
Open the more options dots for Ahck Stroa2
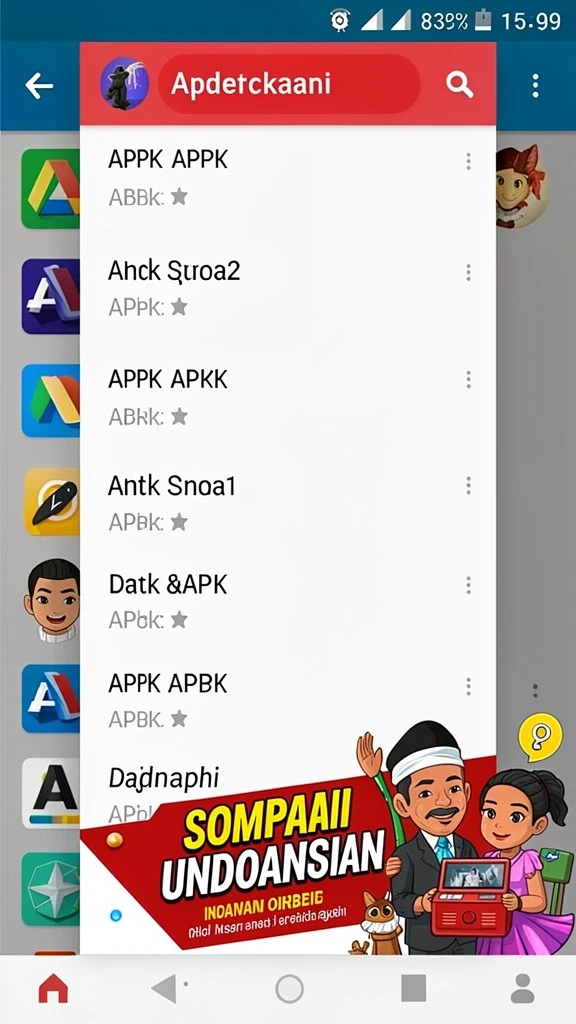[468, 272]
